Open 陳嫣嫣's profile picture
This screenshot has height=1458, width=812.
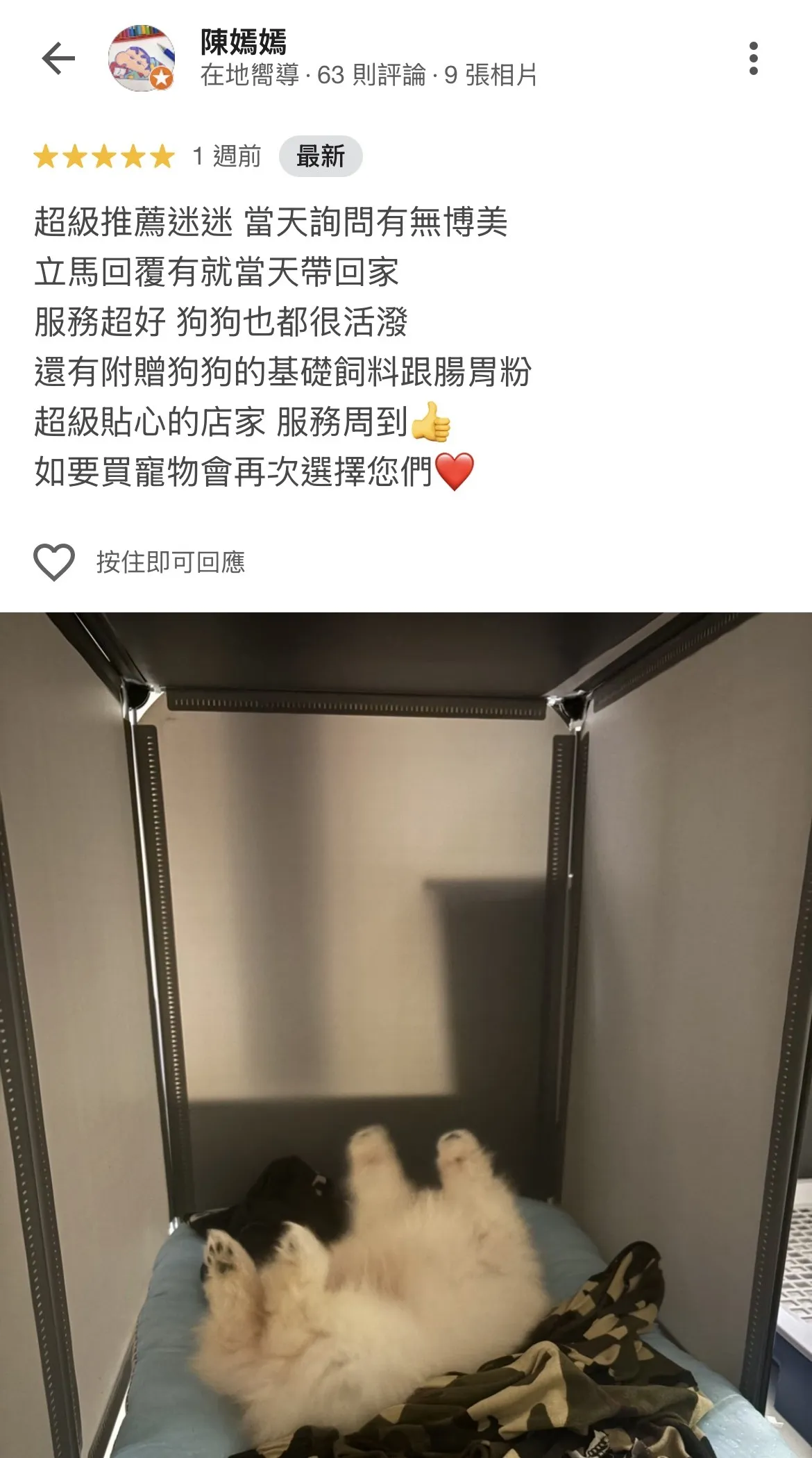pos(142,58)
